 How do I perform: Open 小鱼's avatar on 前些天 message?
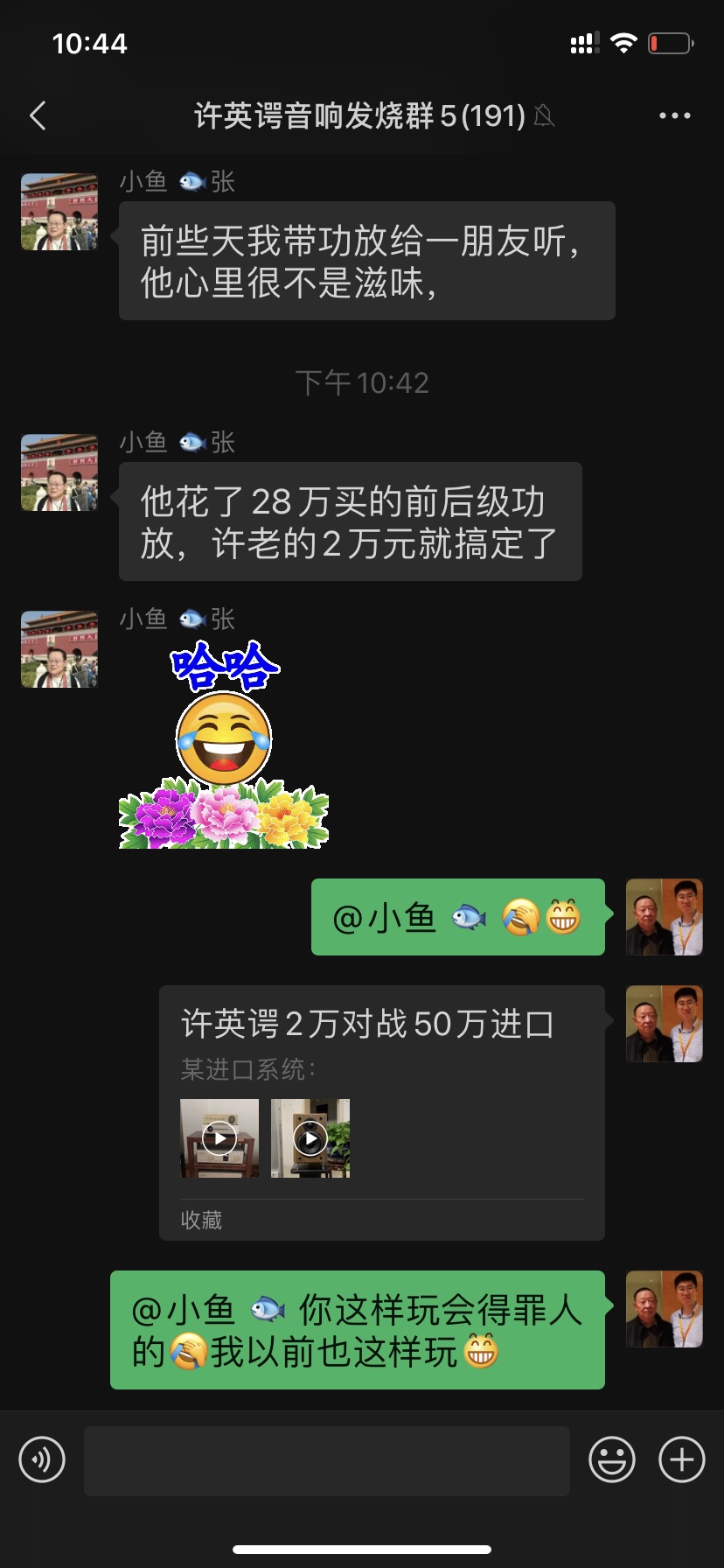[x=59, y=212]
